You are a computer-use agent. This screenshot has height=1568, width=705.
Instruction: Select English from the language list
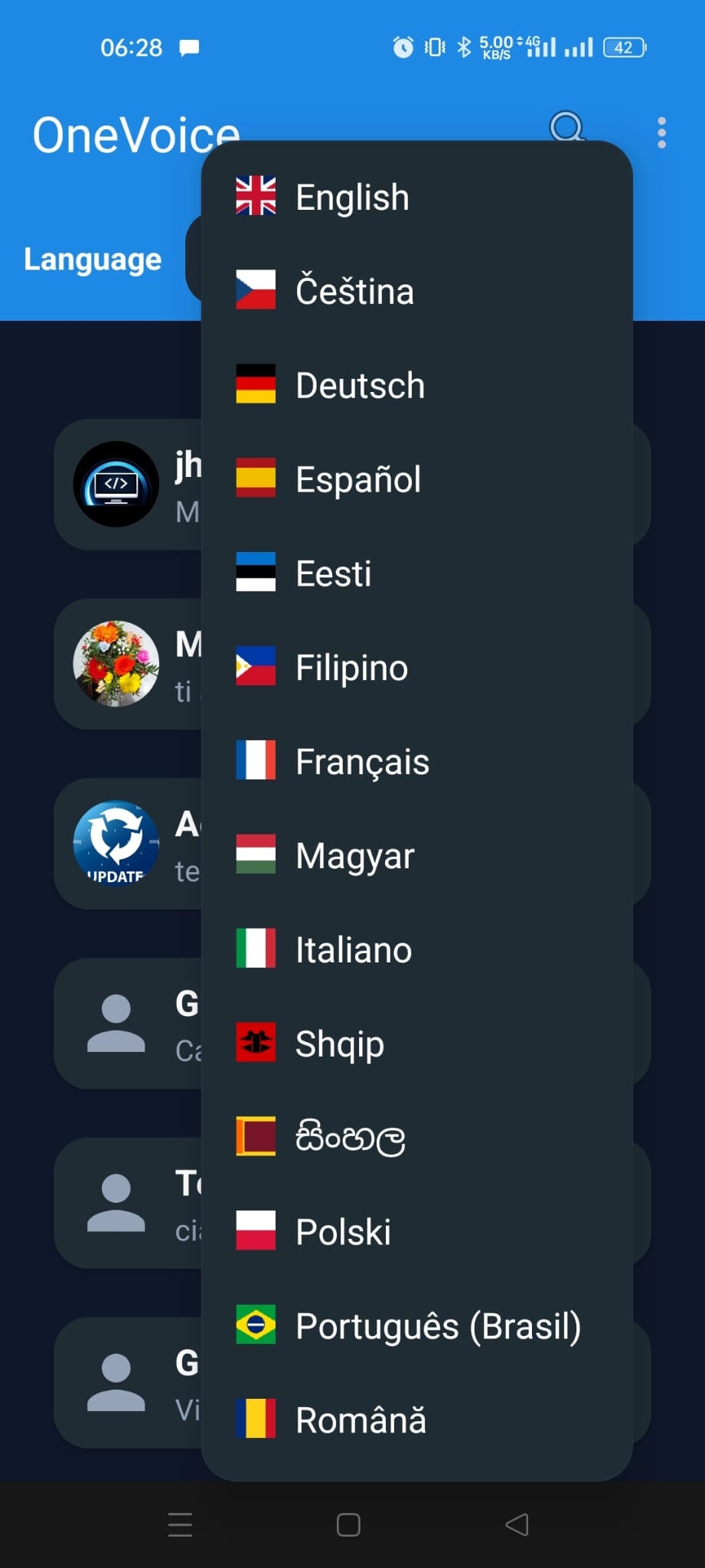[352, 198]
